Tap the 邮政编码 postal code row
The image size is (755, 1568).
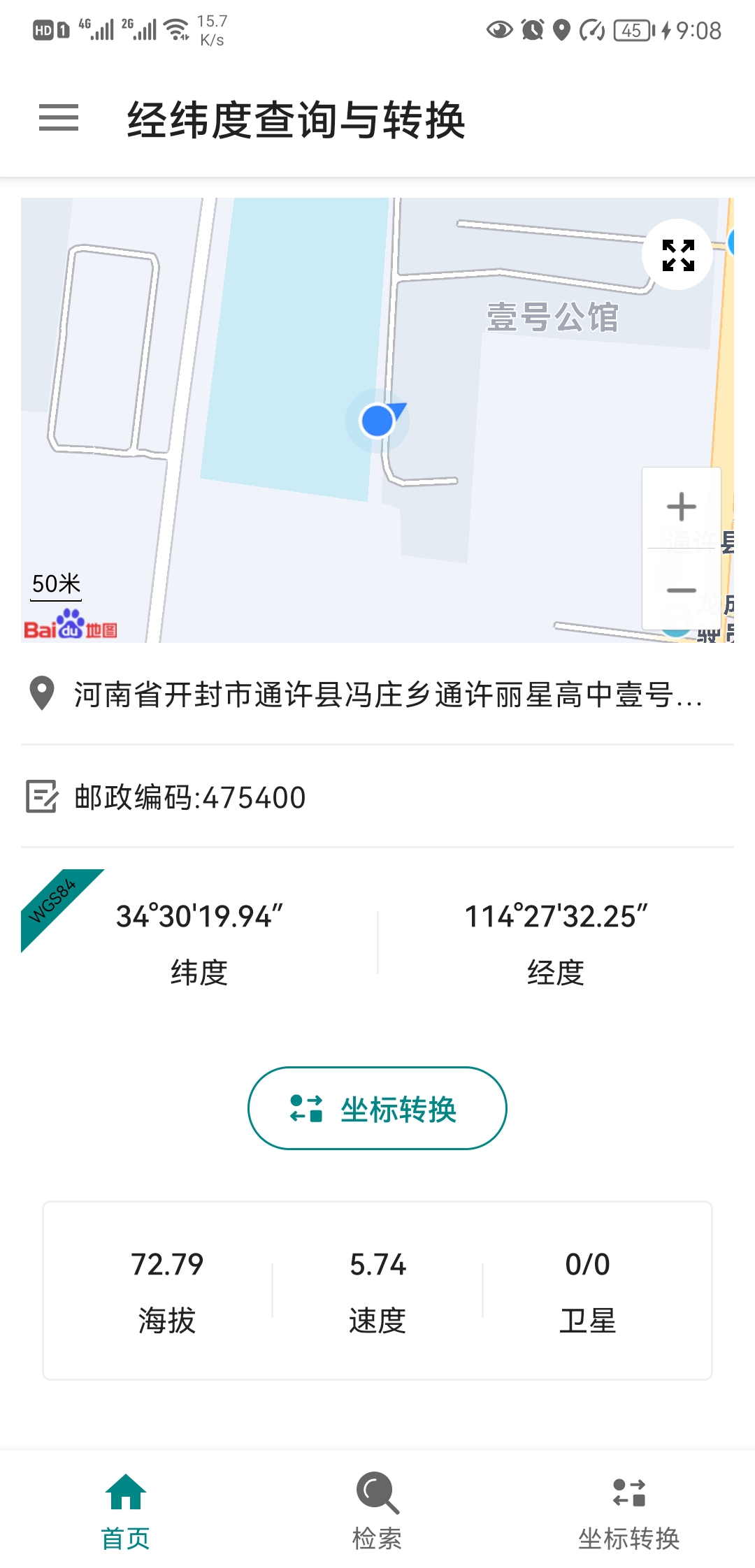click(x=377, y=797)
